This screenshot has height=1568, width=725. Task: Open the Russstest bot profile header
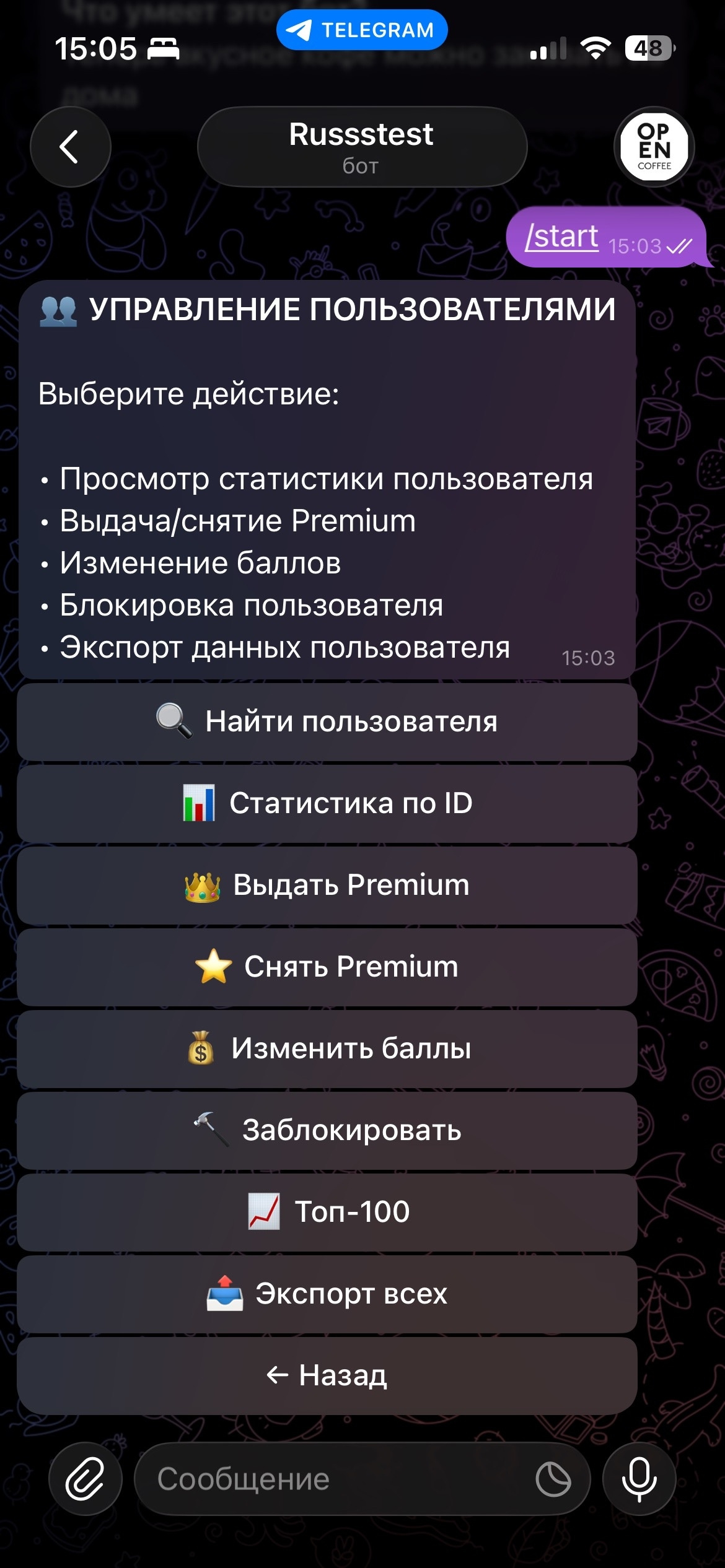click(362, 147)
